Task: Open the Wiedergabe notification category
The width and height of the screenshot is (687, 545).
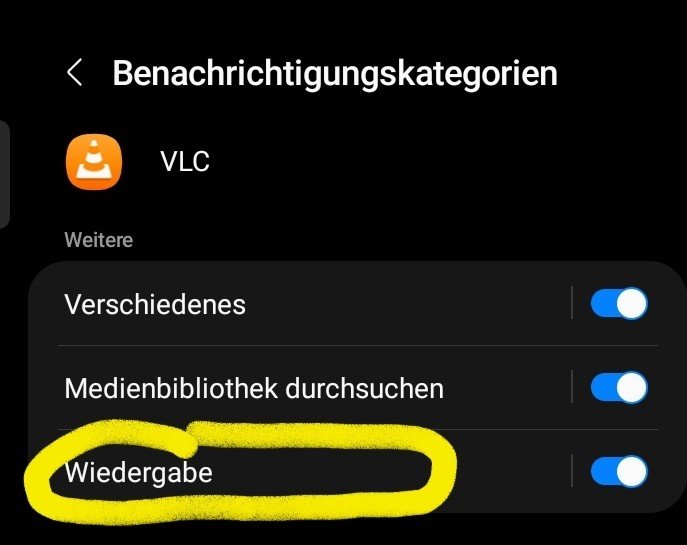Action: [139, 472]
